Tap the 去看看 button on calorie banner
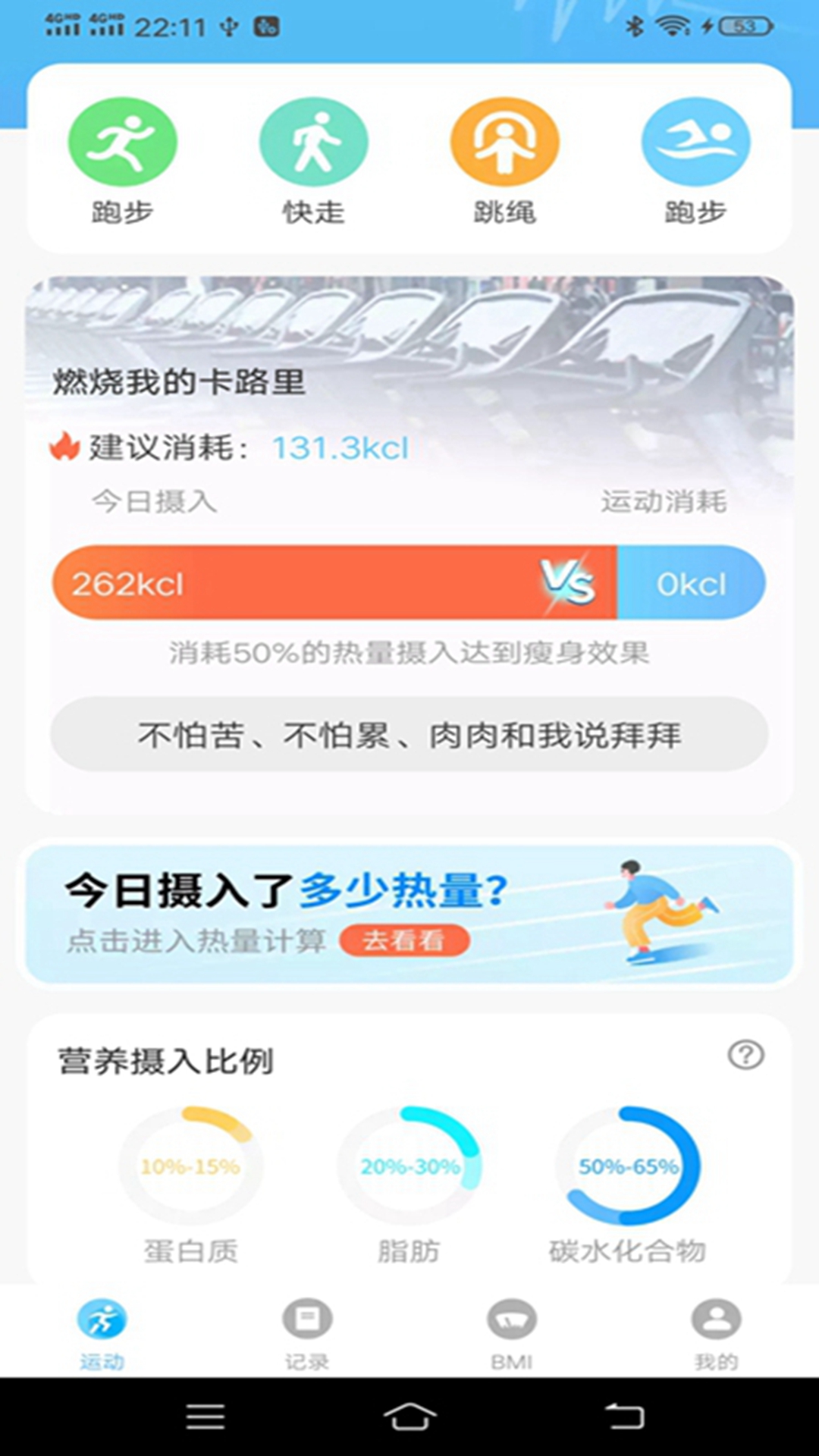This screenshot has width=819, height=1456. click(404, 940)
